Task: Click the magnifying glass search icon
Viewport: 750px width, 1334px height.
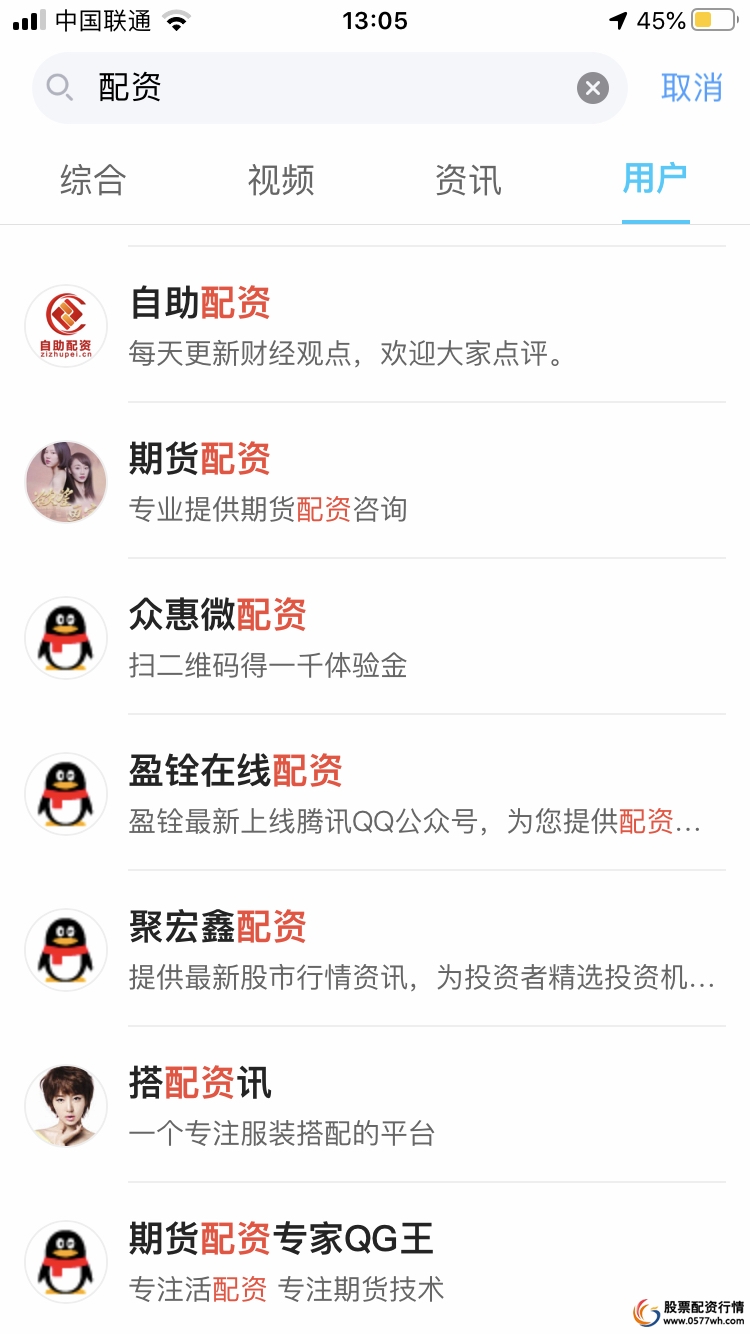Action: [59, 87]
